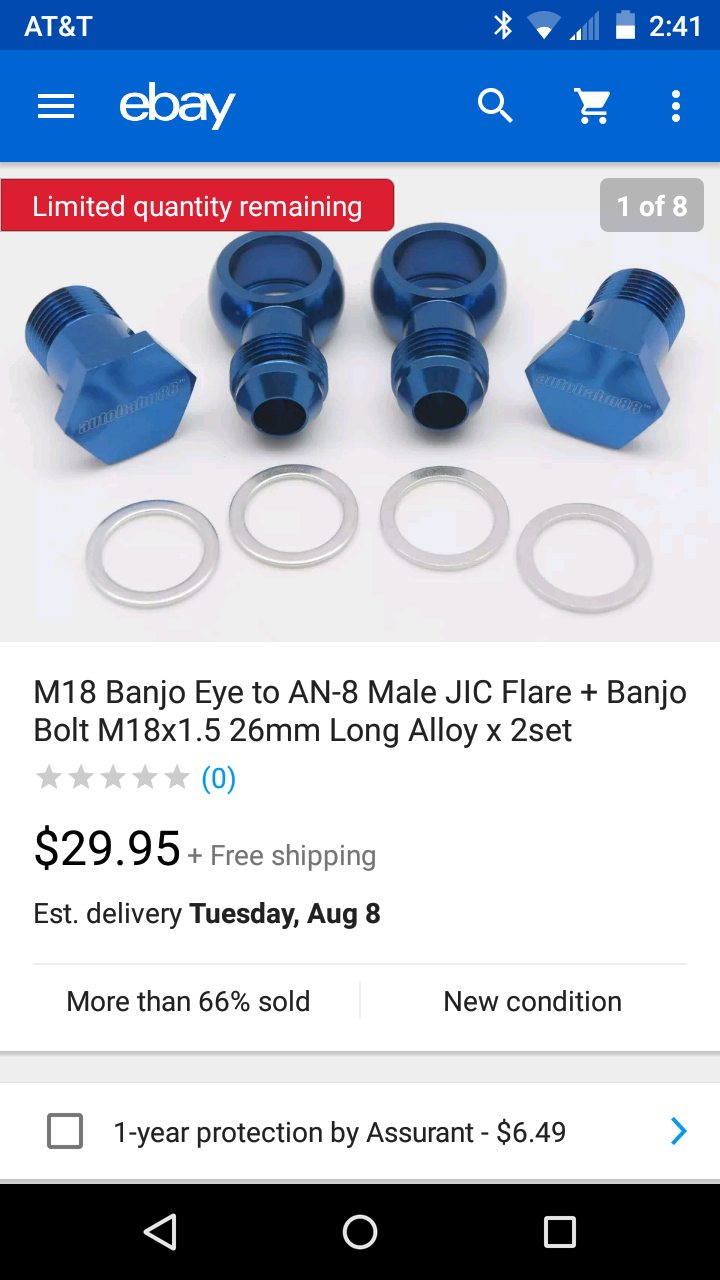The width and height of the screenshot is (720, 1280).
Task: View the shopping cart
Action: click(x=593, y=106)
